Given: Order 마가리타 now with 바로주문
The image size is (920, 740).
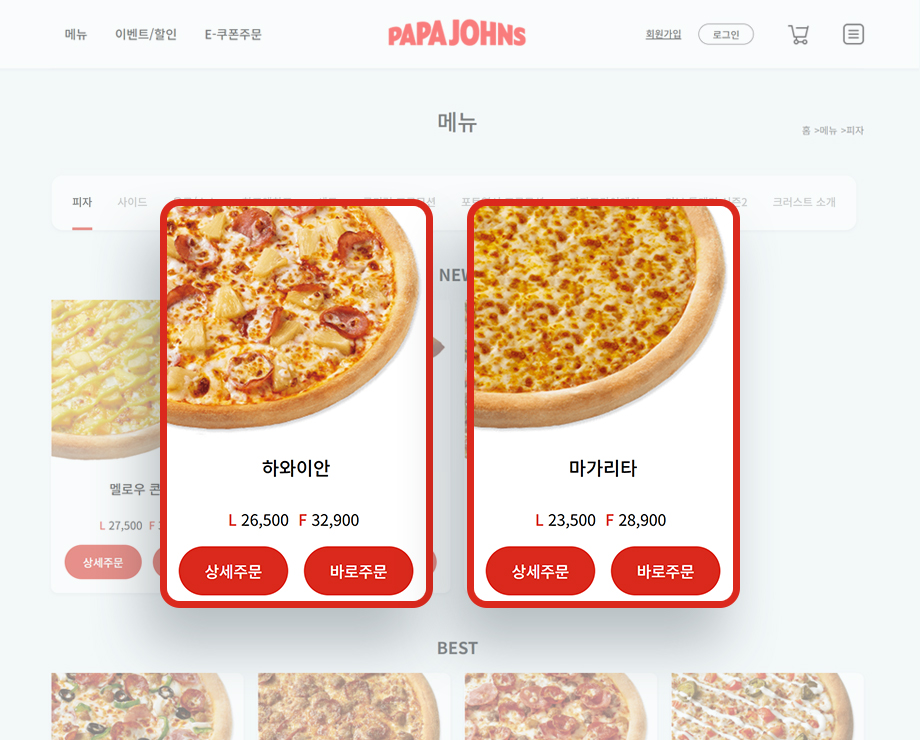Looking at the screenshot, I should click(665, 571).
